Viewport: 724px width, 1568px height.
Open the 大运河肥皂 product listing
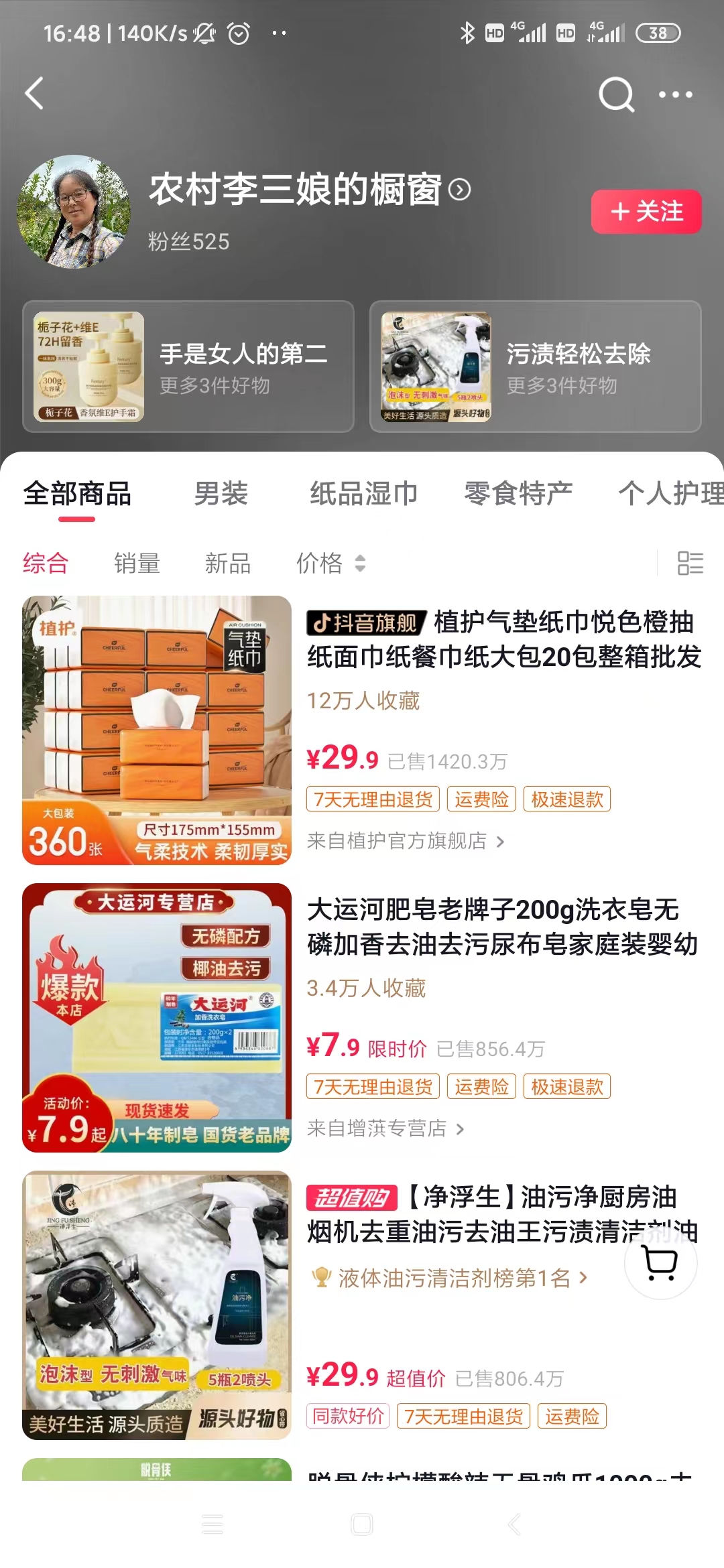click(x=503, y=927)
